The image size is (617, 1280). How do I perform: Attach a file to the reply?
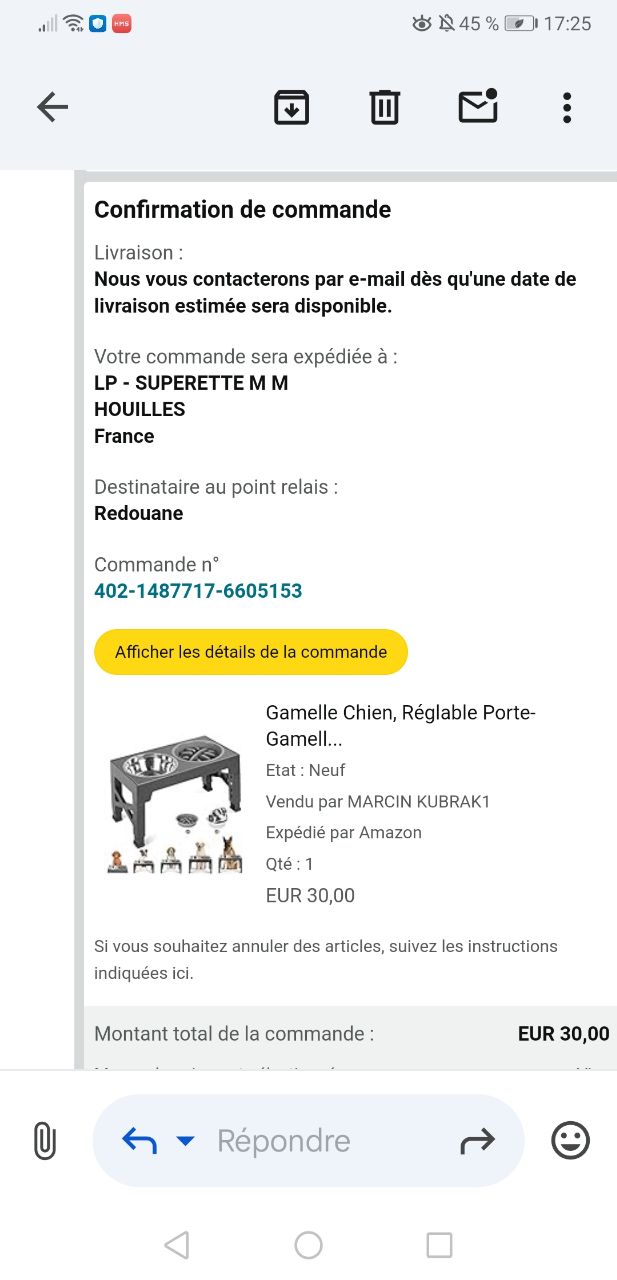click(44, 1141)
